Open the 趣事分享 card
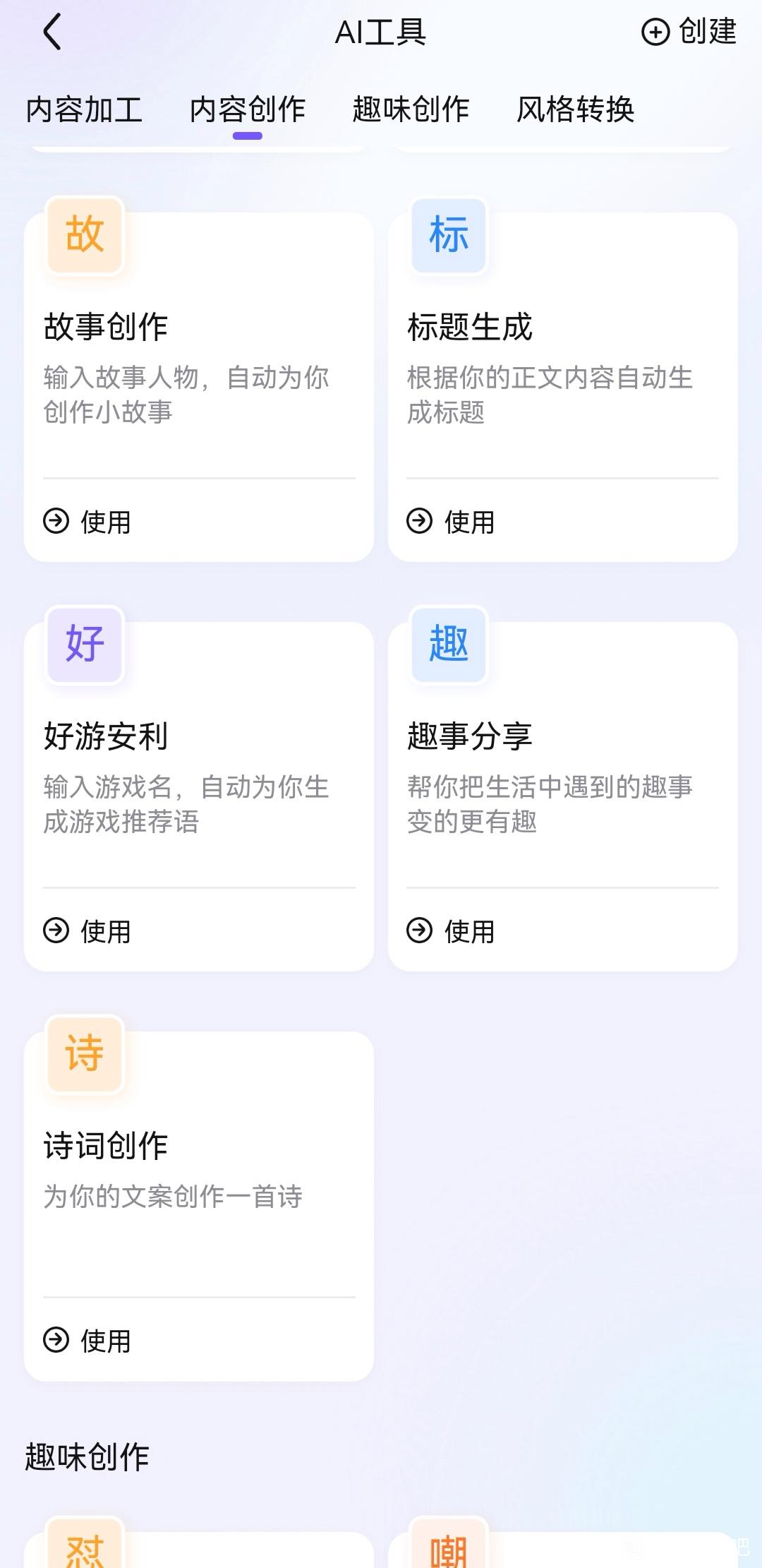Screen dimensions: 762x1568 pyautogui.click(x=563, y=796)
